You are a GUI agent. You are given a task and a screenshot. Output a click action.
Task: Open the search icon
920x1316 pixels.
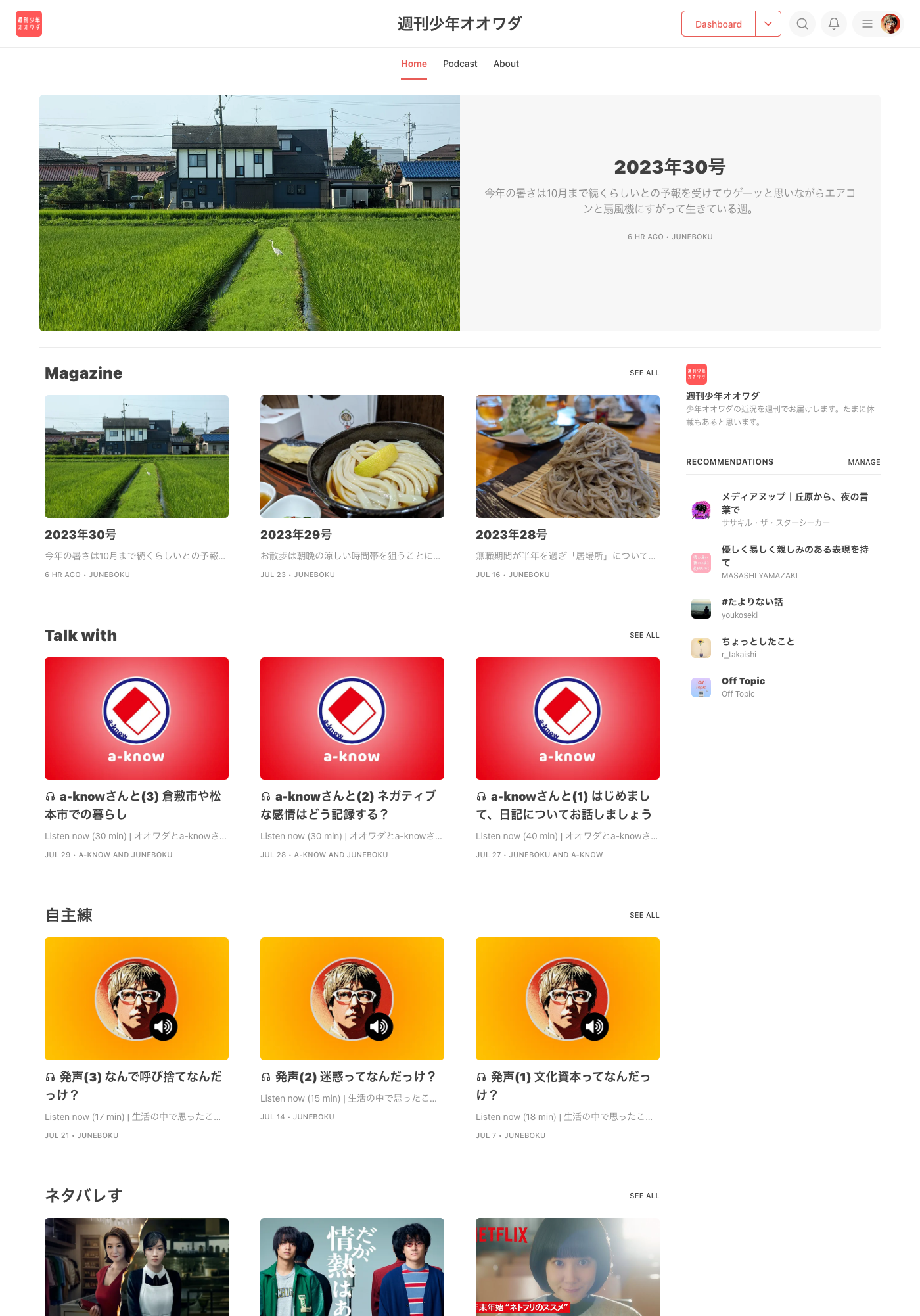click(x=802, y=24)
